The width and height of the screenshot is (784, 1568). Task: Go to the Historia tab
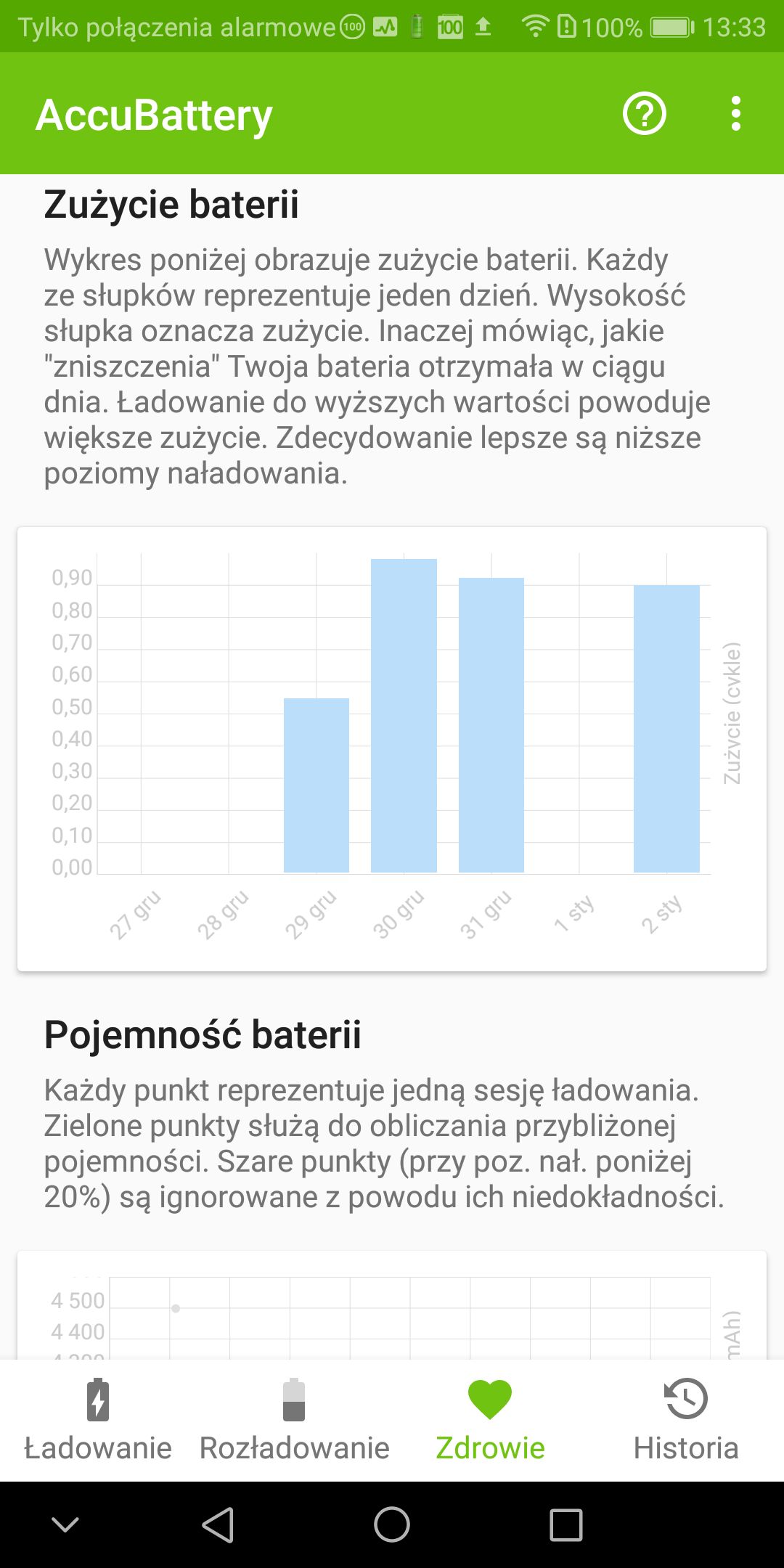[686, 1420]
